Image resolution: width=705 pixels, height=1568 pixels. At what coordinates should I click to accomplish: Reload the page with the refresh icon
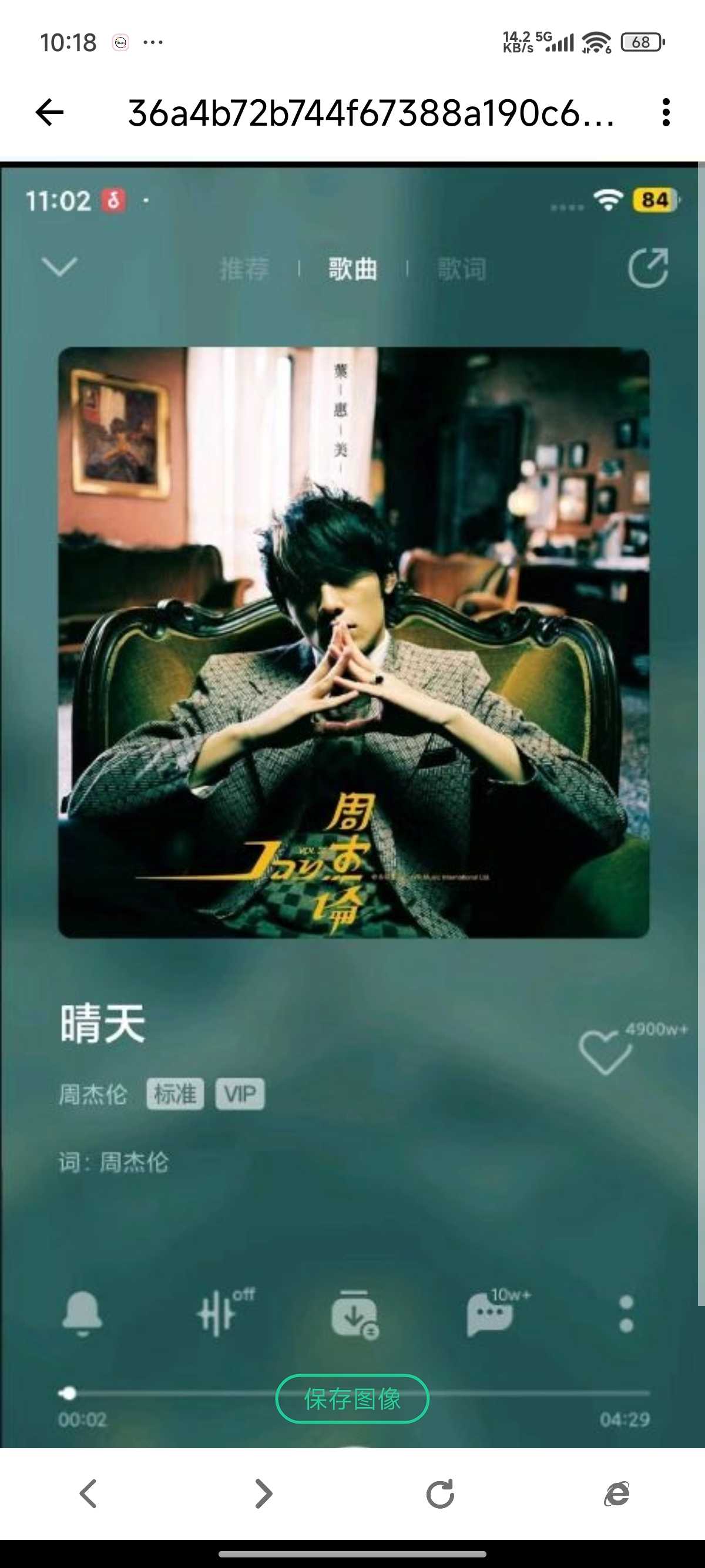439,1493
